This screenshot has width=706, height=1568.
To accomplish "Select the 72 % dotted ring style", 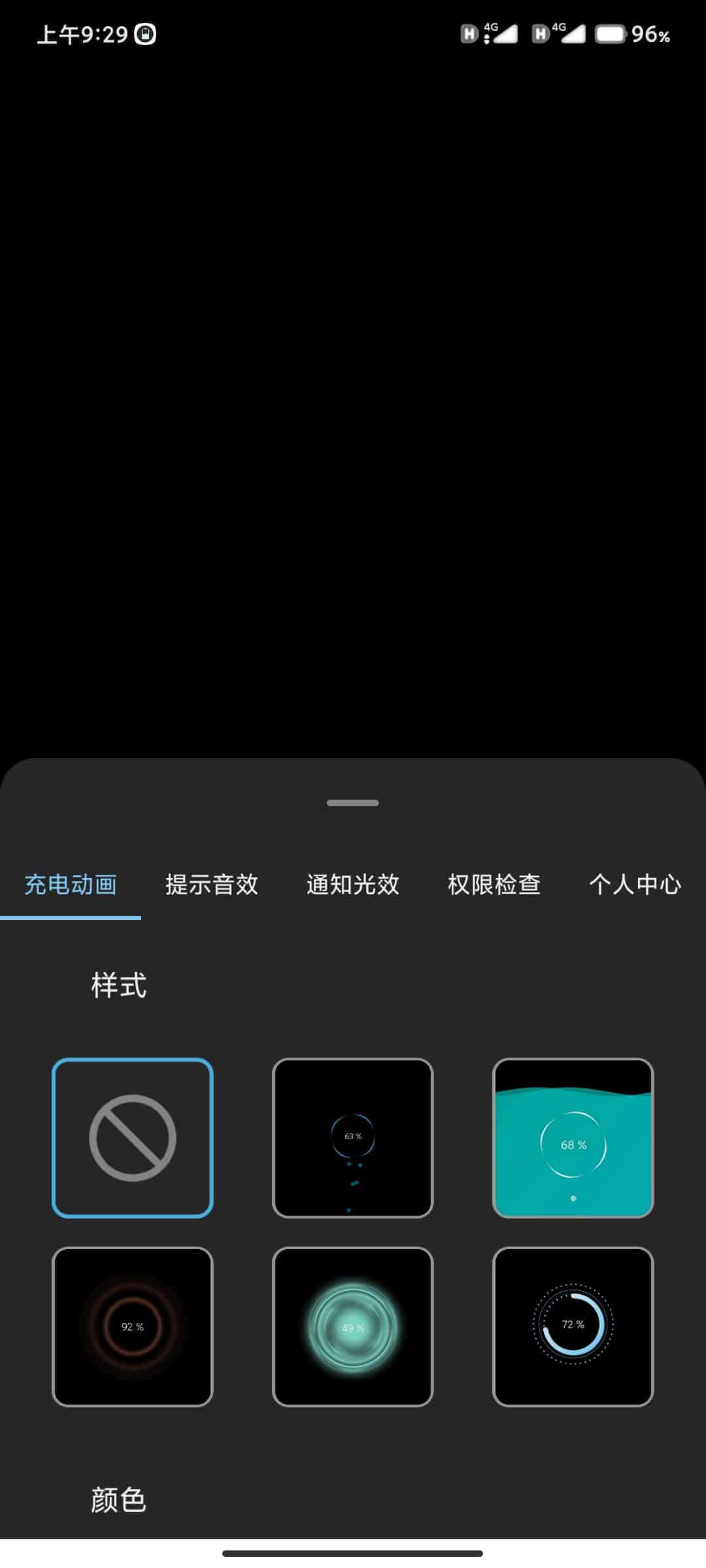I will click(x=573, y=1326).
